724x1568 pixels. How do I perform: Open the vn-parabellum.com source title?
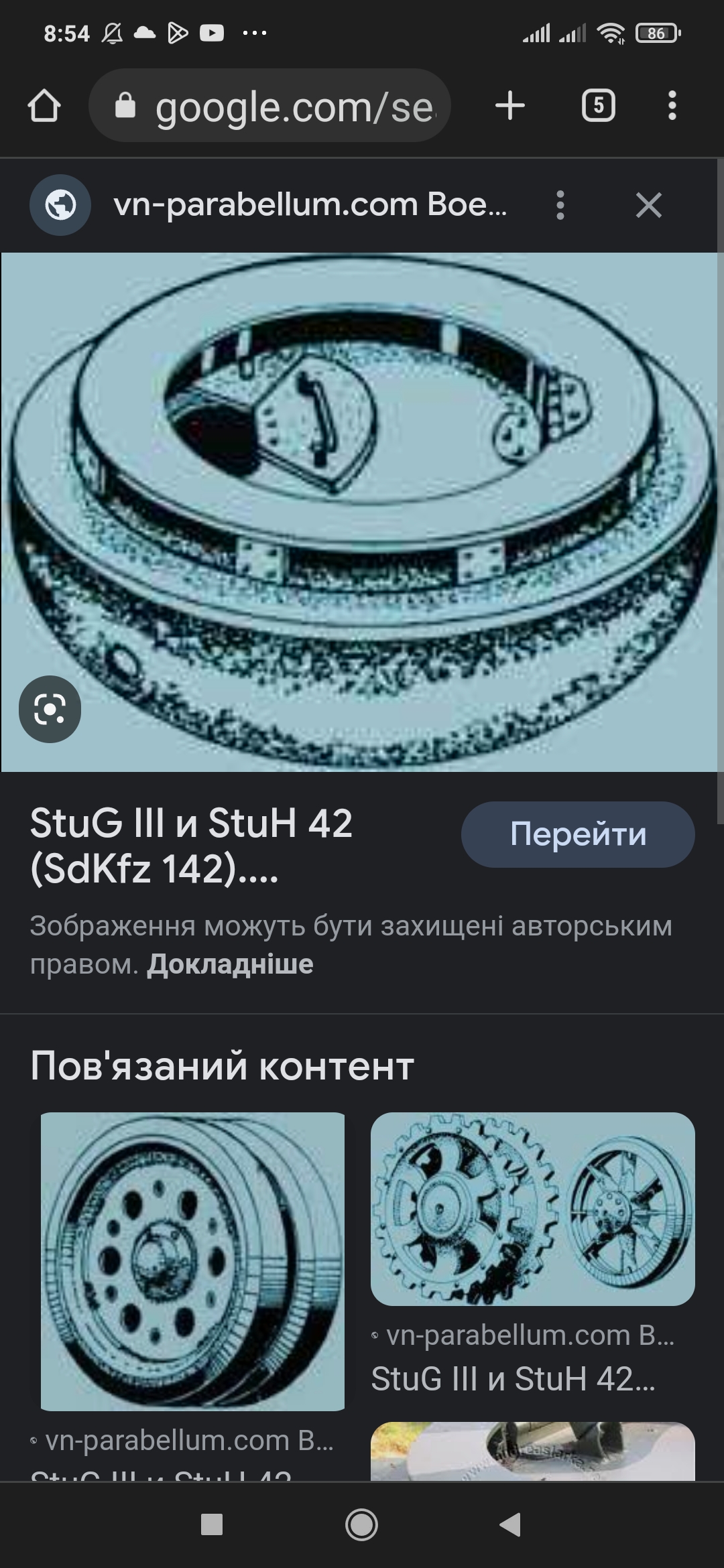point(310,205)
